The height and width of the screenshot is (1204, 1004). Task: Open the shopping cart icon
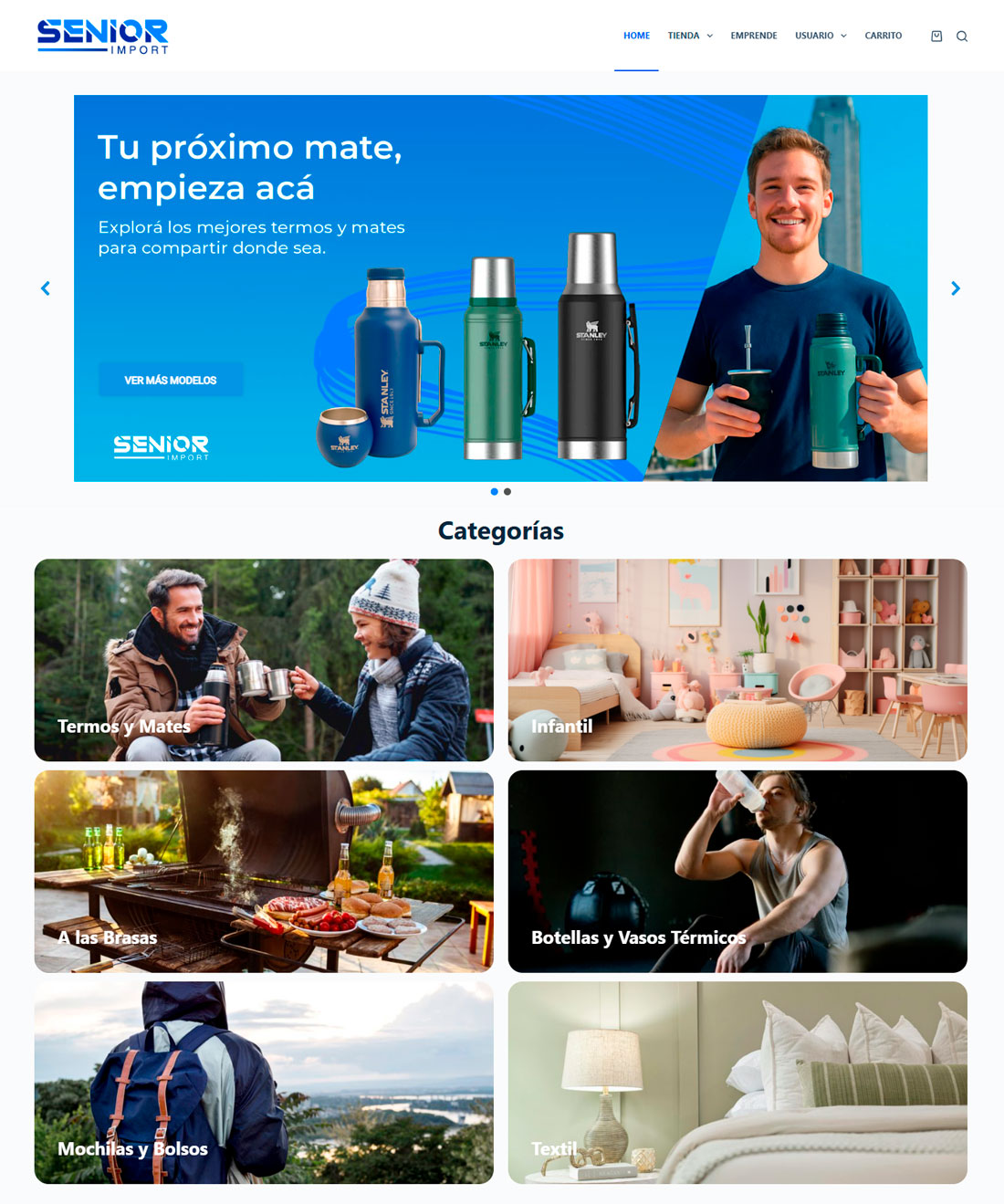coord(936,37)
